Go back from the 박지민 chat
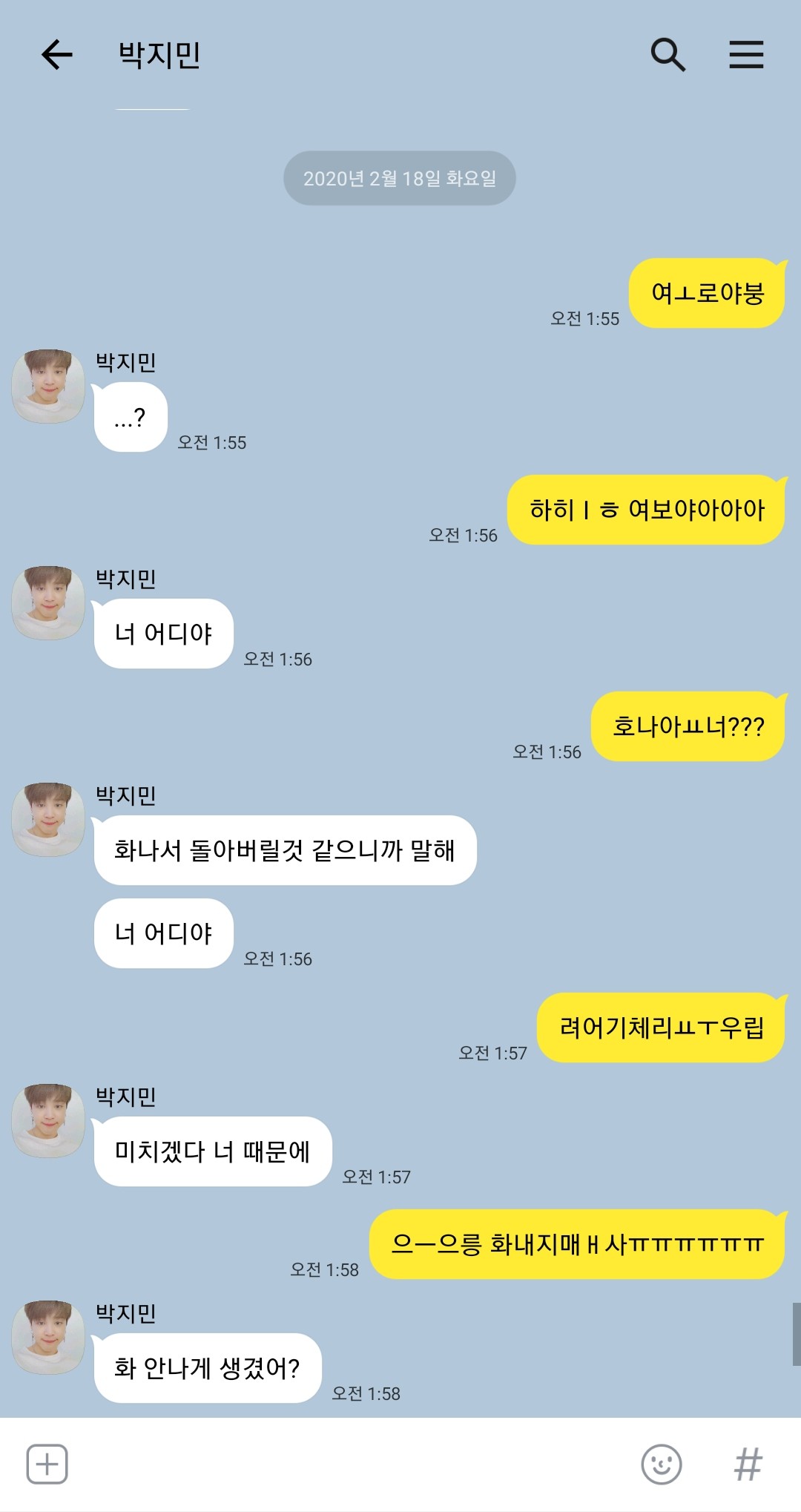Screen dimensions: 801x1512 tap(56, 55)
